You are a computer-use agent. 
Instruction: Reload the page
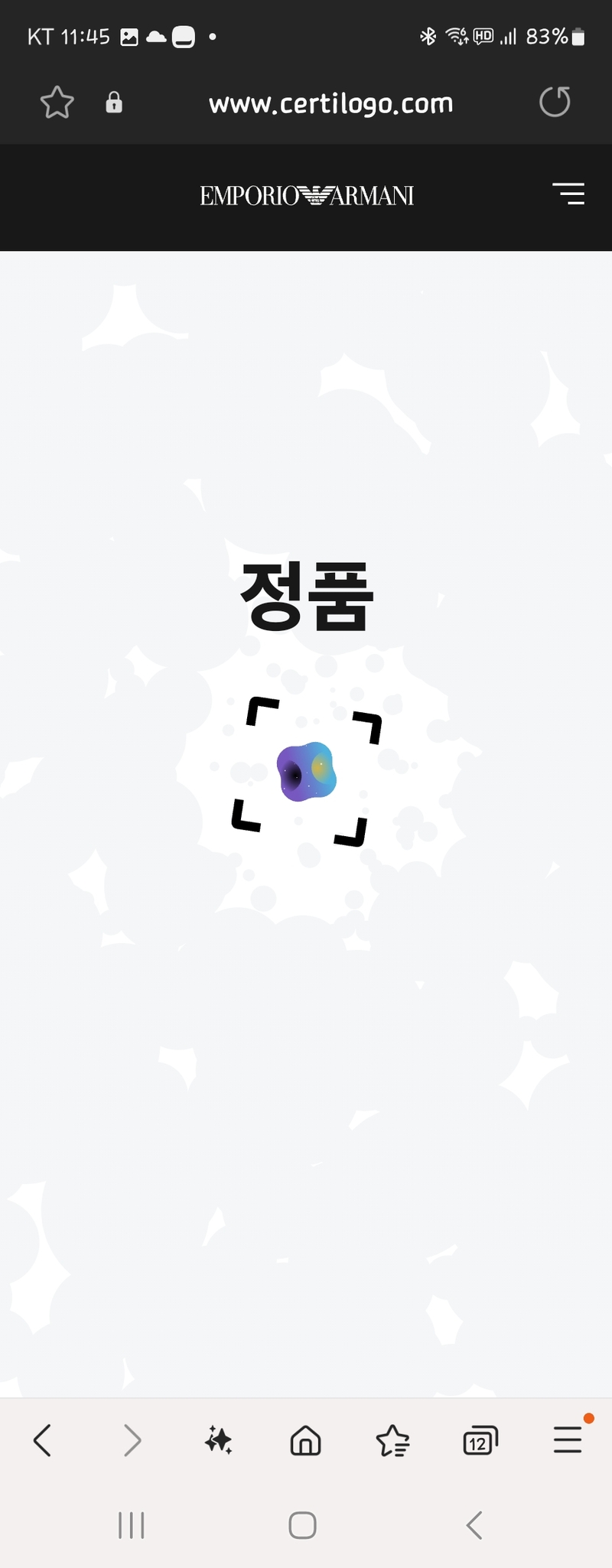(x=555, y=102)
